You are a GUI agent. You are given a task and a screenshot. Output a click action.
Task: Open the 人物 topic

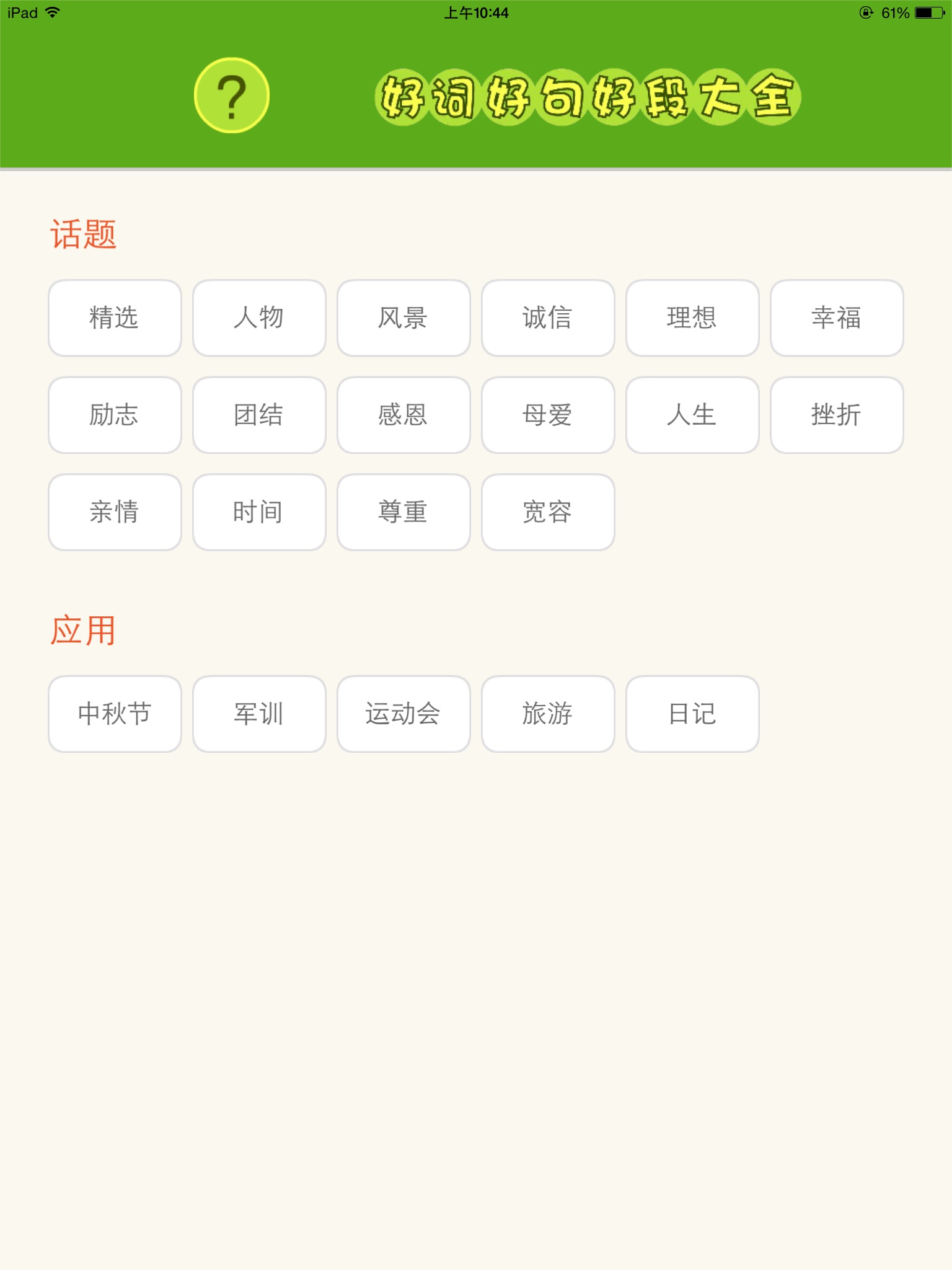[x=259, y=318]
